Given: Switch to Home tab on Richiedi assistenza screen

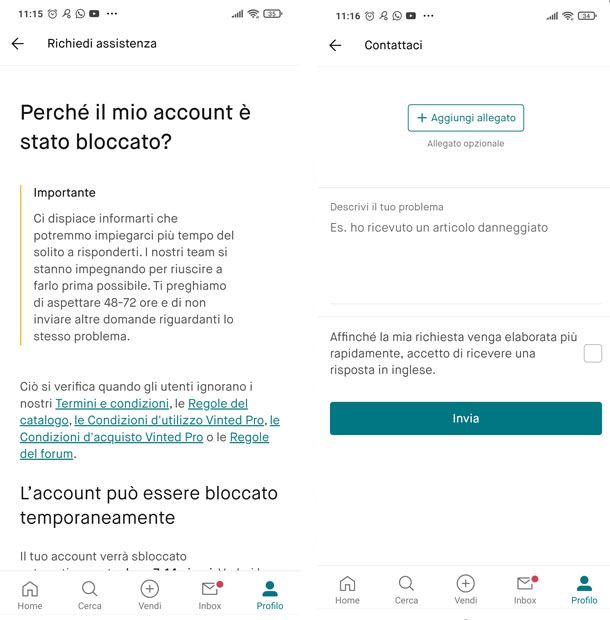Looking at the screenshot, I should coord(30,594).
